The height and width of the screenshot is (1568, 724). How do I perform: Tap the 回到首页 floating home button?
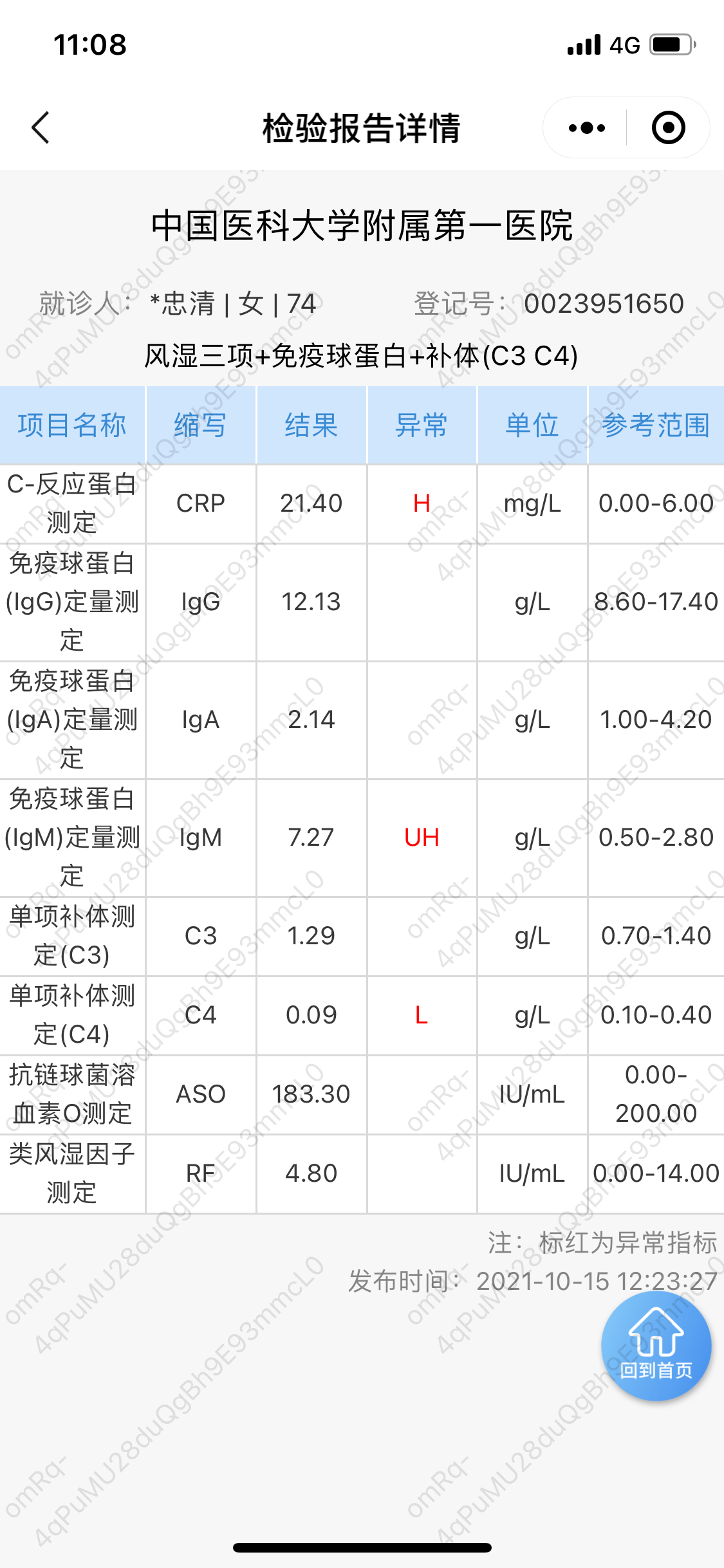(656, 1347)
